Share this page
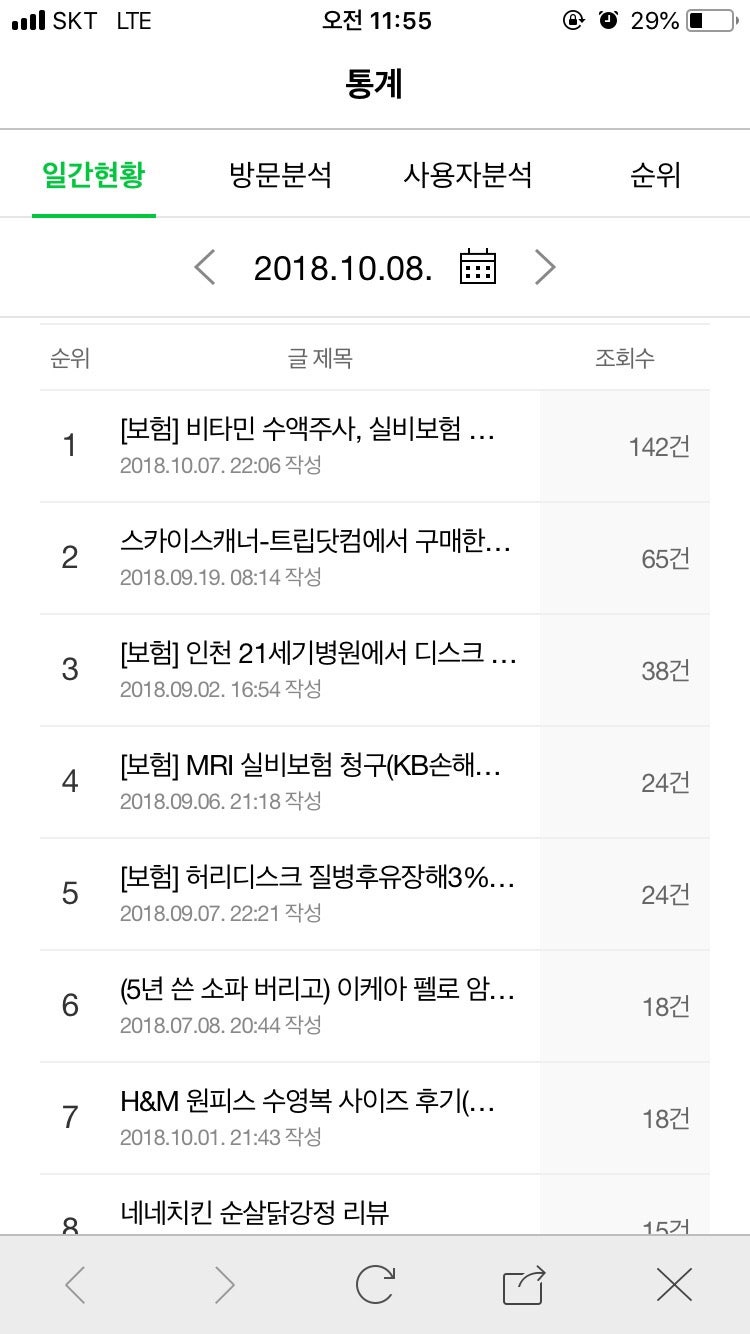 tap(524, 1284)
